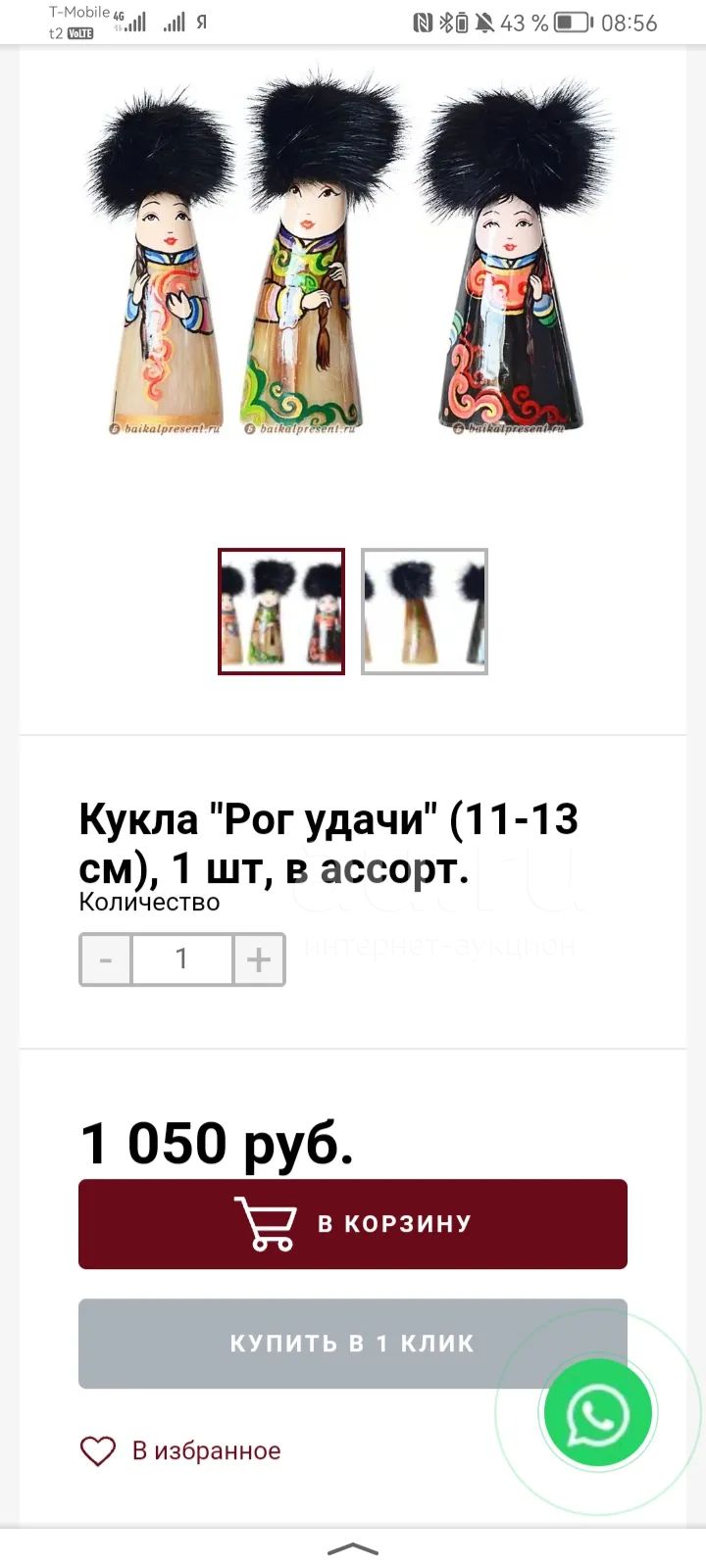Decrease quantity with the minus button
This screenshot has height=1568, width=706.
point(106,958)
